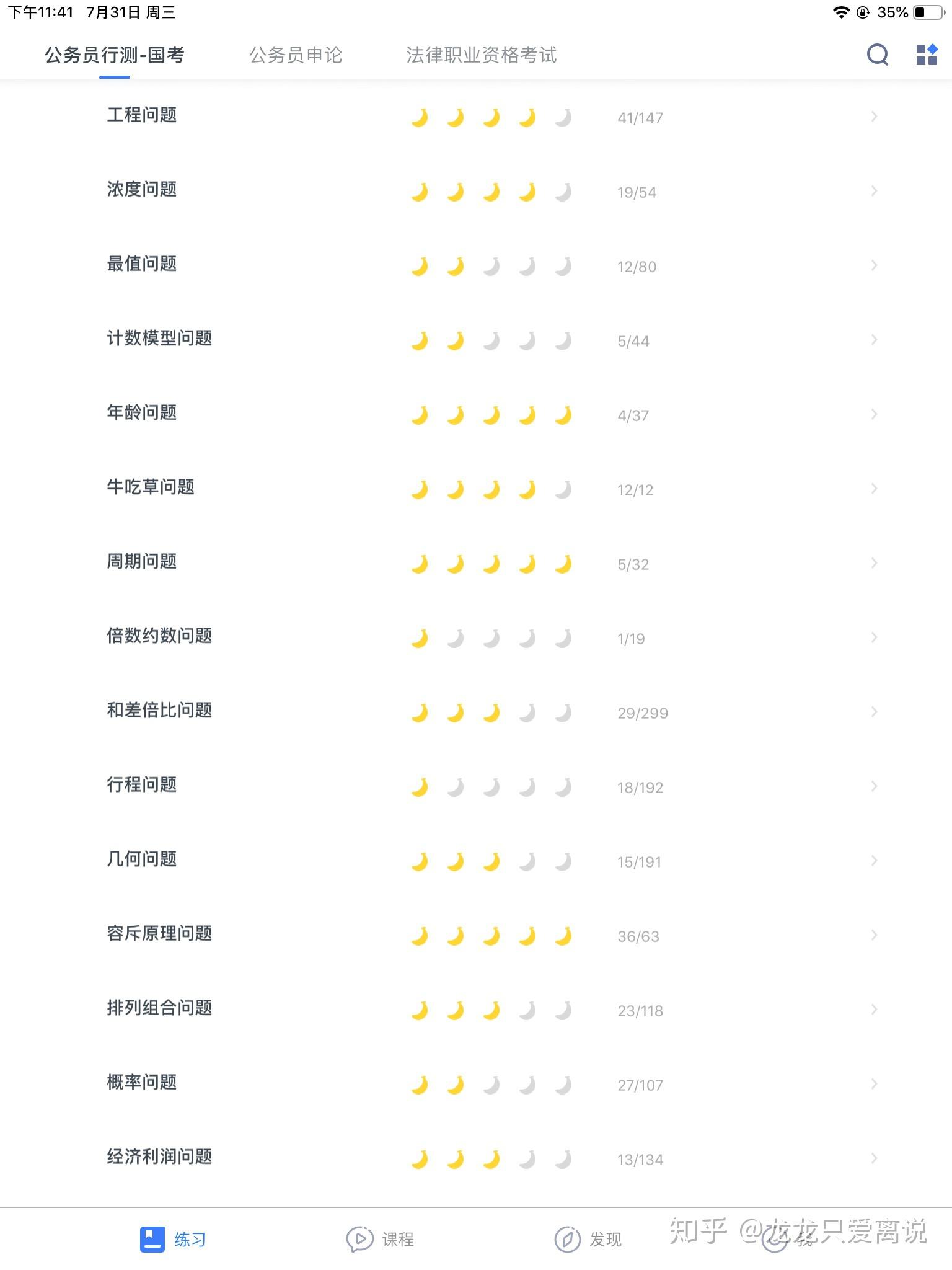
Task: Select 容斥原理问题 row
Action: coord(159,934)
